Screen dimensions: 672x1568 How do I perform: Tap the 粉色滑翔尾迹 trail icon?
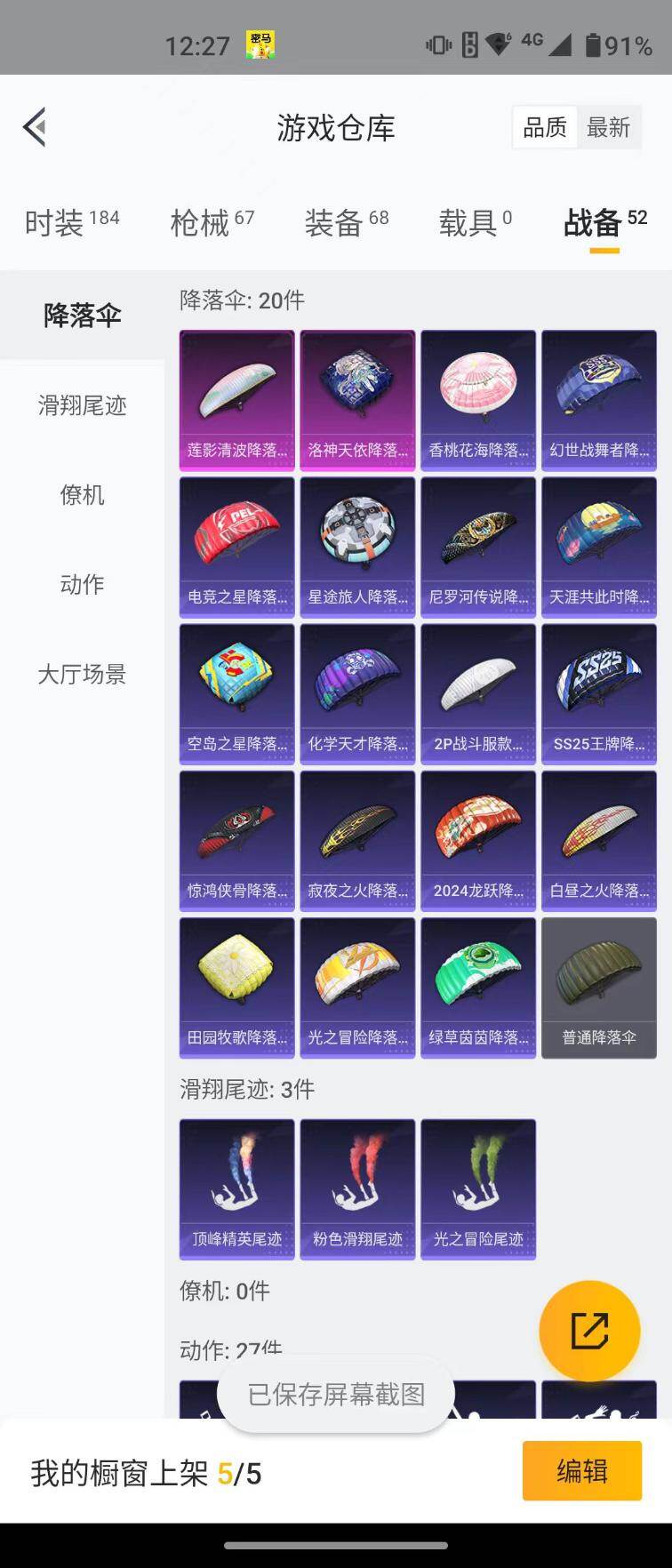[356, 1182]
